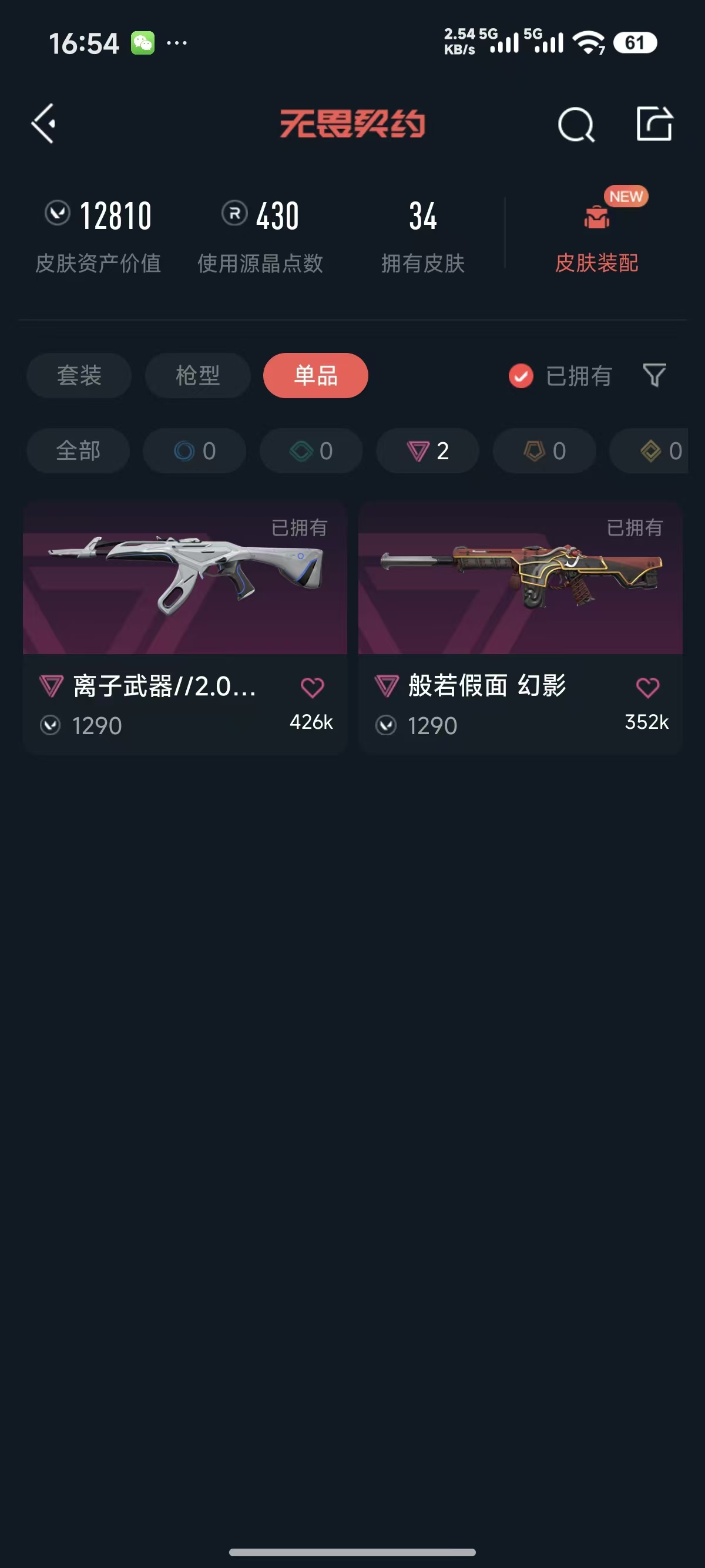Select the 单品 tab
Viewport: 705px width, 1568px height.
tap(315, 376)
